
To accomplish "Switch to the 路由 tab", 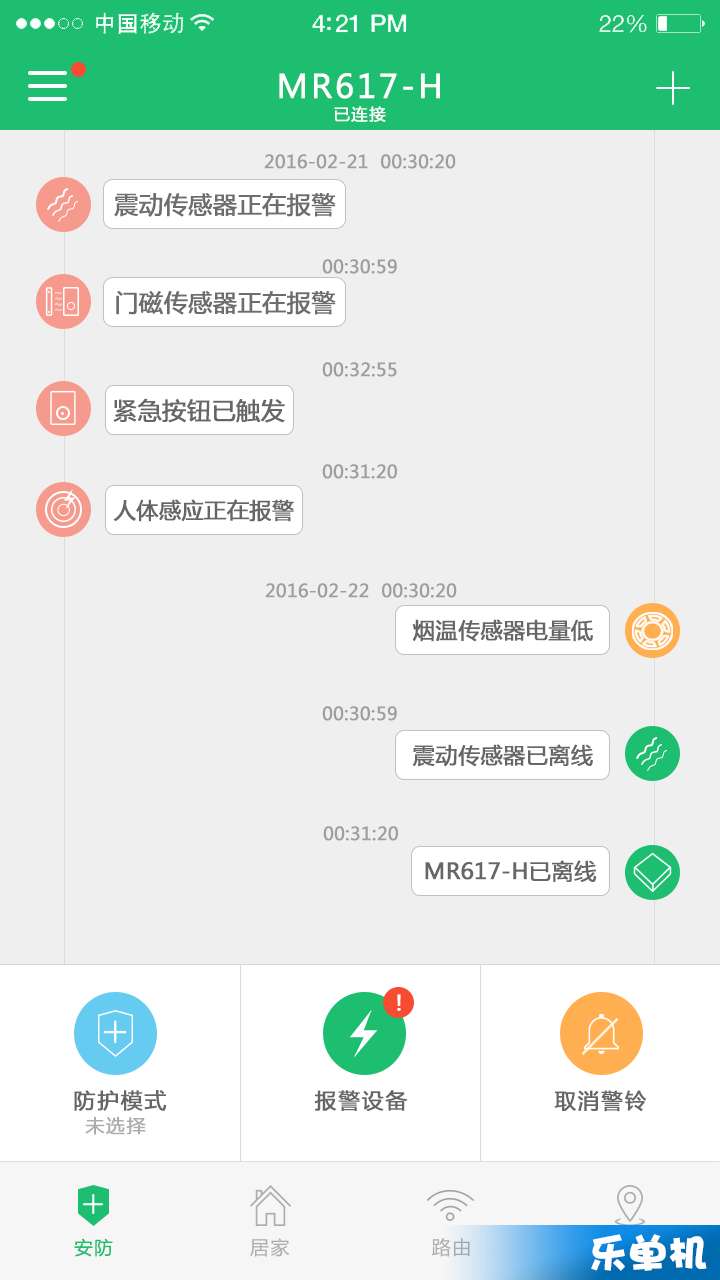I will pyautogui.click(x=450, y=1221).
